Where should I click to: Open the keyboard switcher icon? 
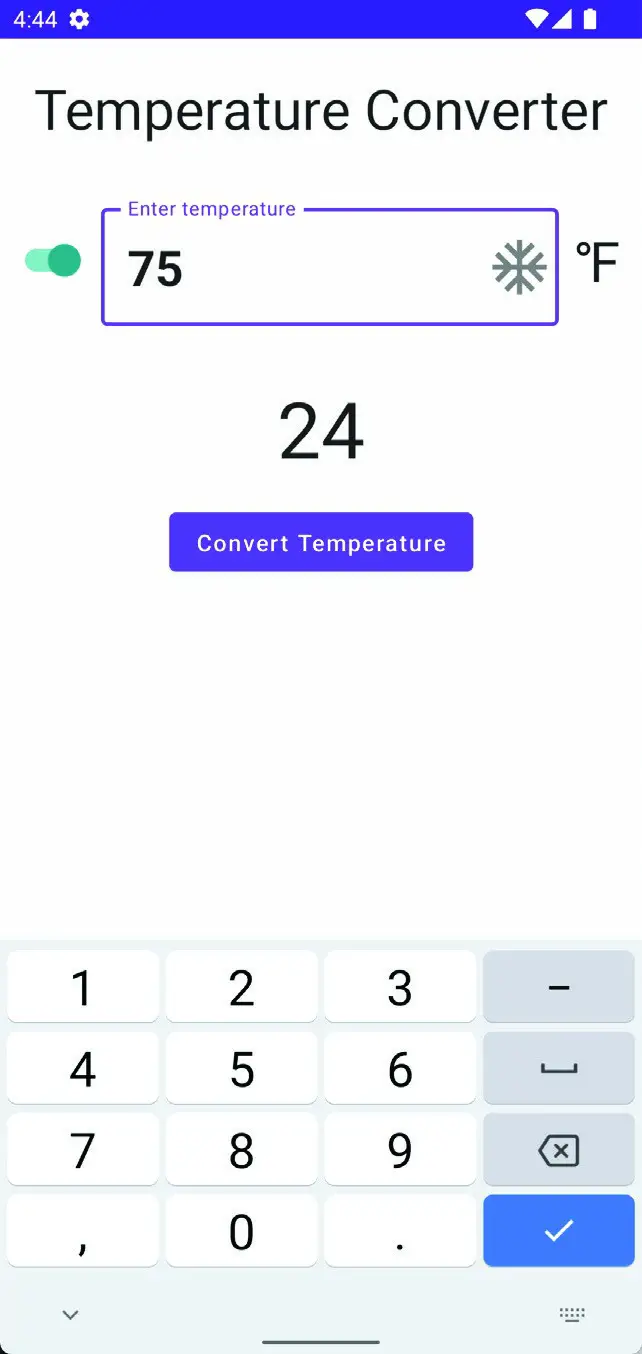click(x=572, y=1315)
